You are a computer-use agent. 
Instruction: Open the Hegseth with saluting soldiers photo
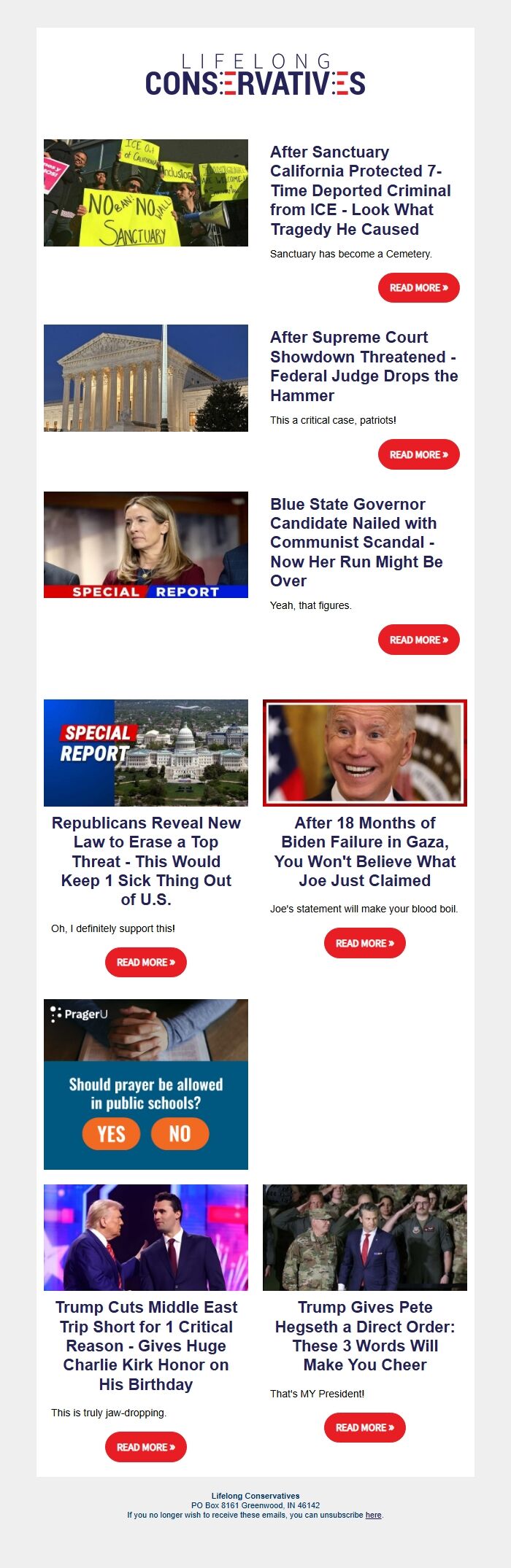[364, 1238]
